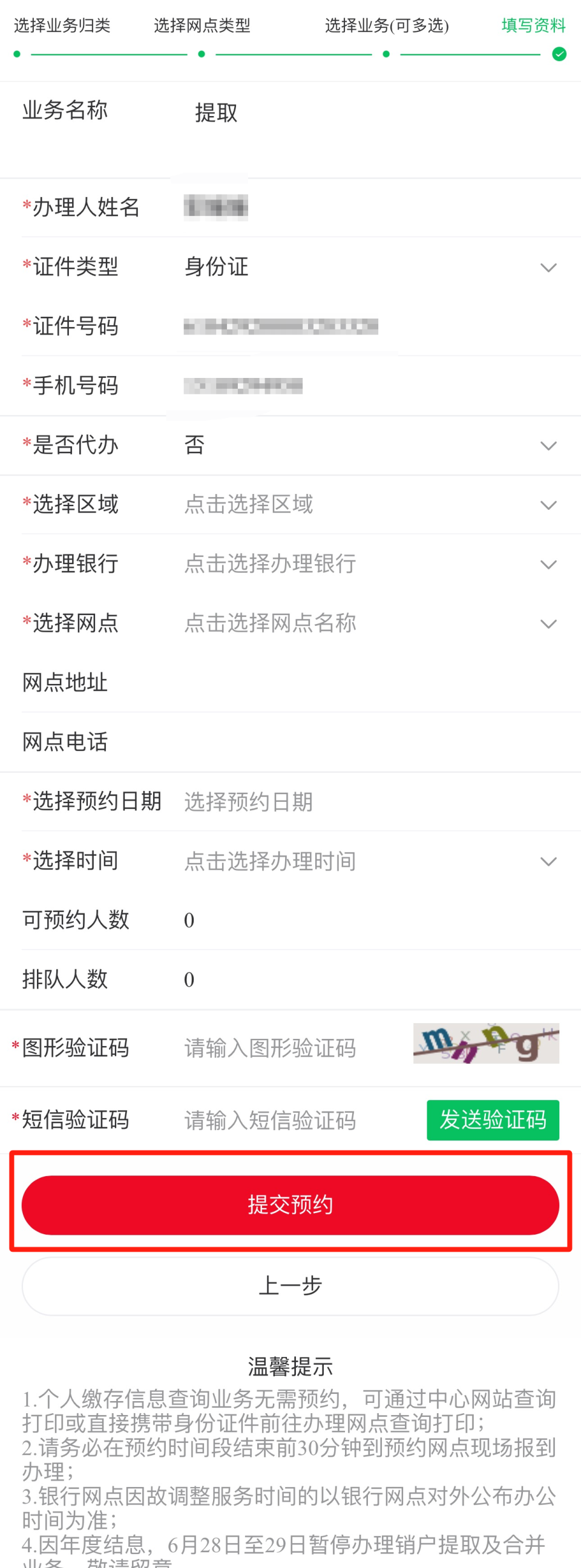581x1568 pixels.
Task: Open the 选择区域 region picker
Action: [548, 504]
